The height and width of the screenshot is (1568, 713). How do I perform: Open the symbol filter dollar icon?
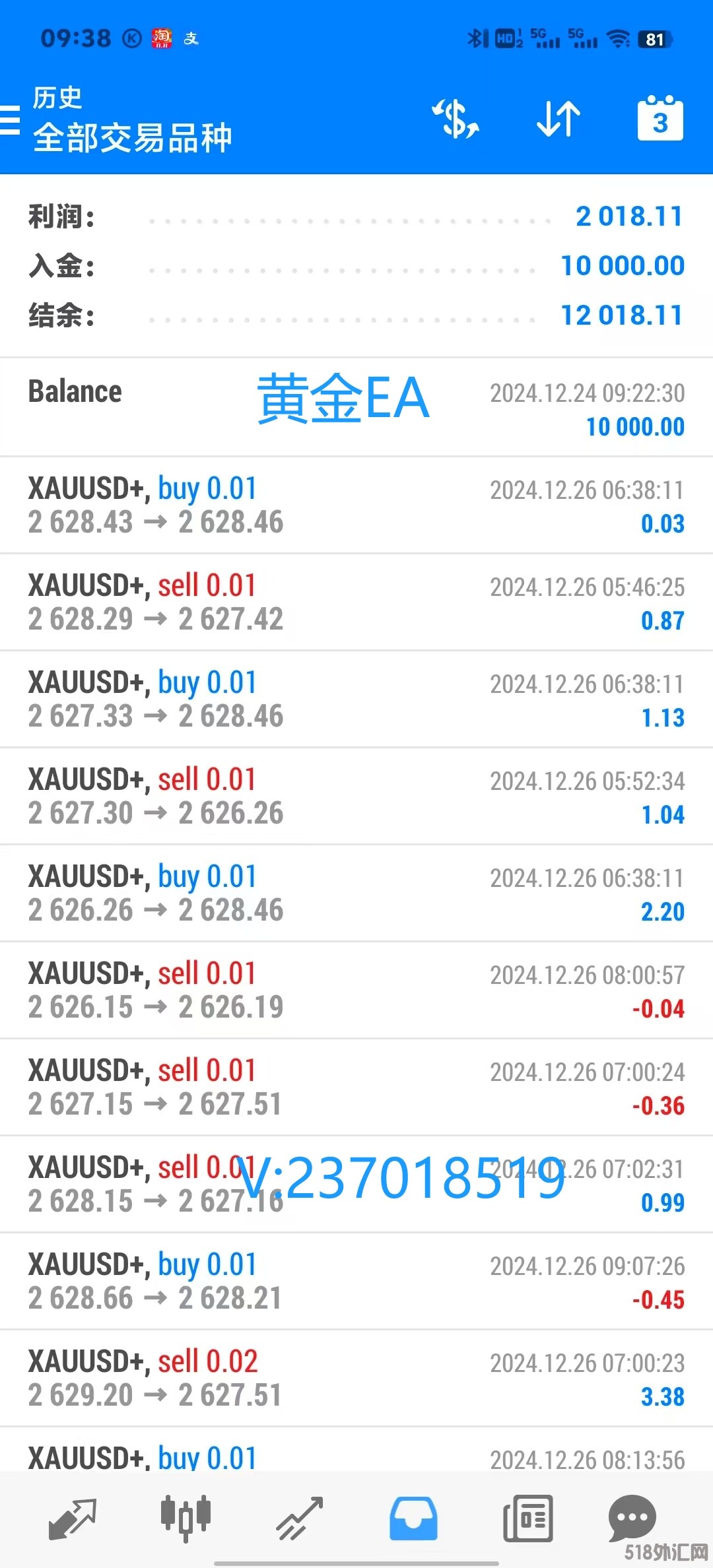click(455, 119)
